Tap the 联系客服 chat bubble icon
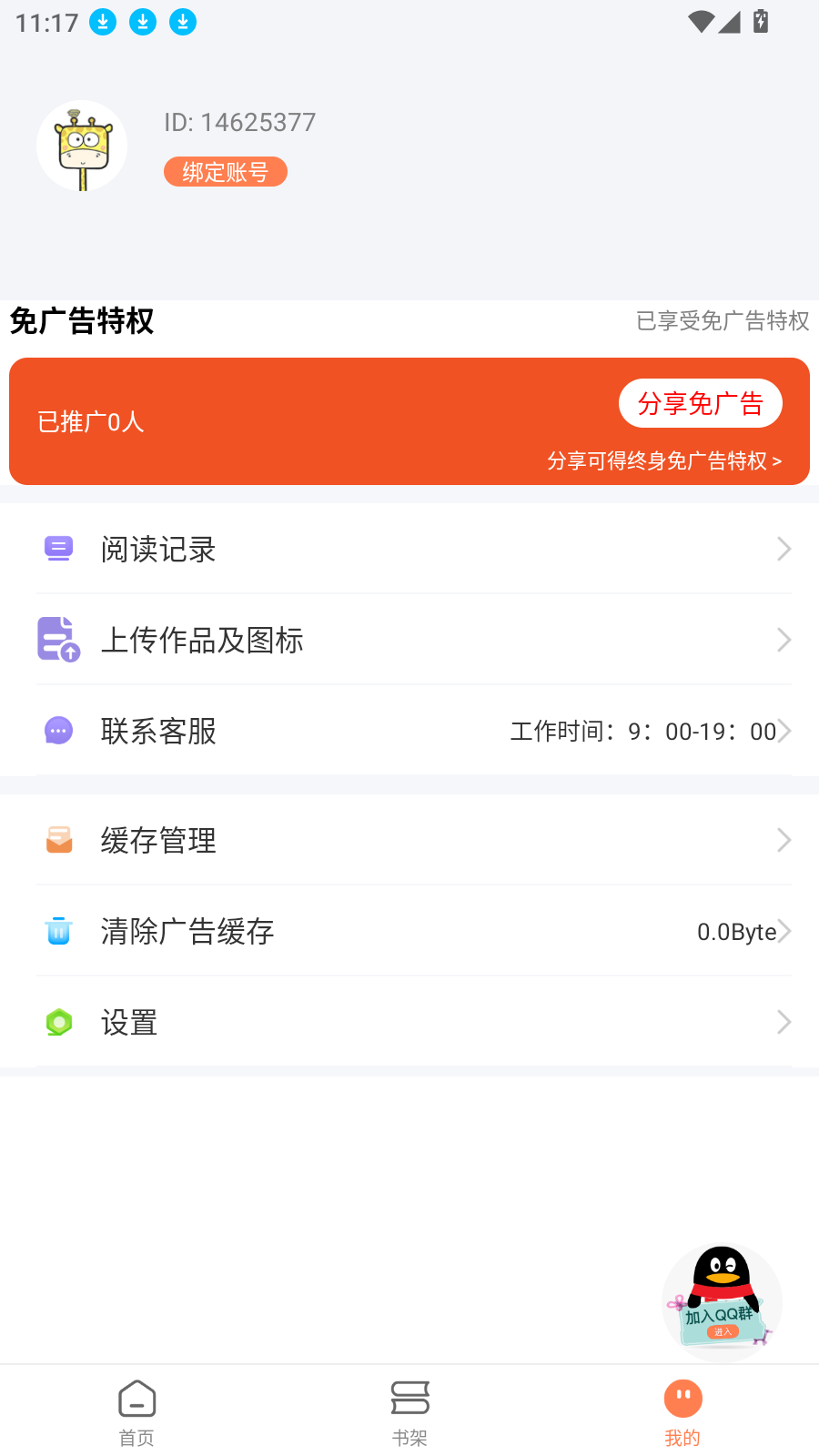This screenshot has height=1456, width=819. click(x=58, y=731)
